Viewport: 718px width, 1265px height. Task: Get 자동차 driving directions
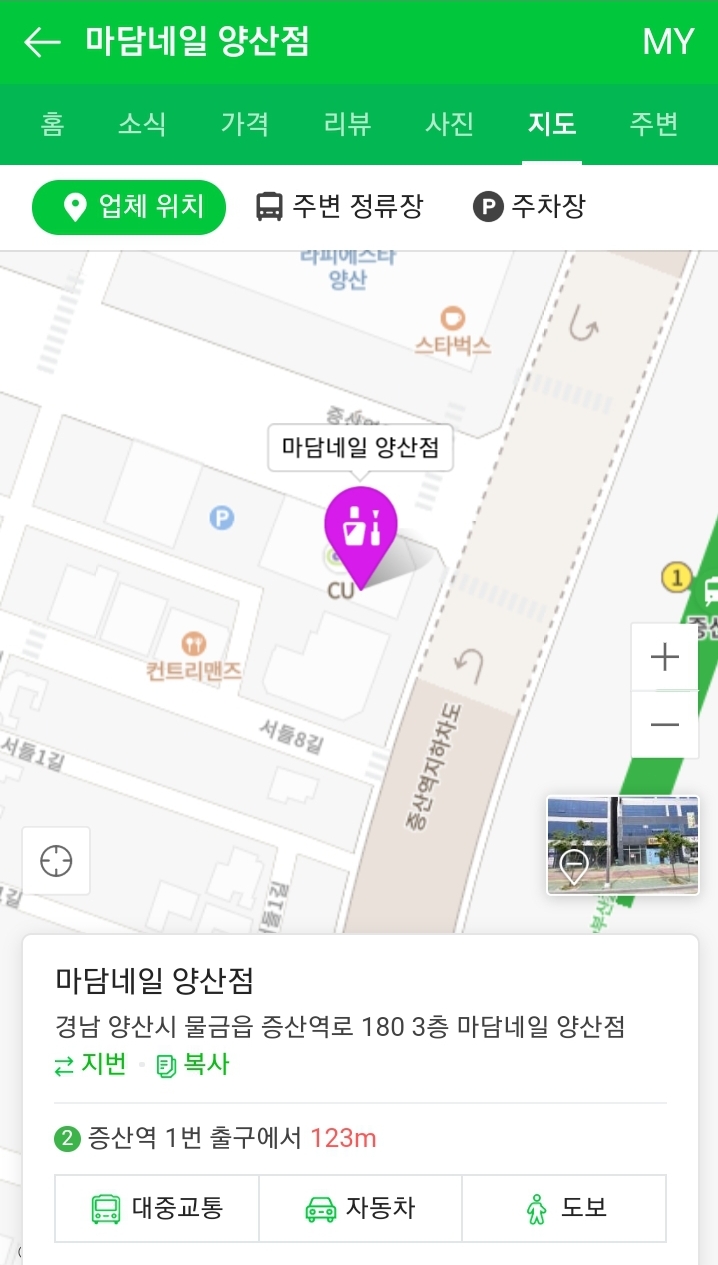pyautogui.click(x=360, y=1208)
